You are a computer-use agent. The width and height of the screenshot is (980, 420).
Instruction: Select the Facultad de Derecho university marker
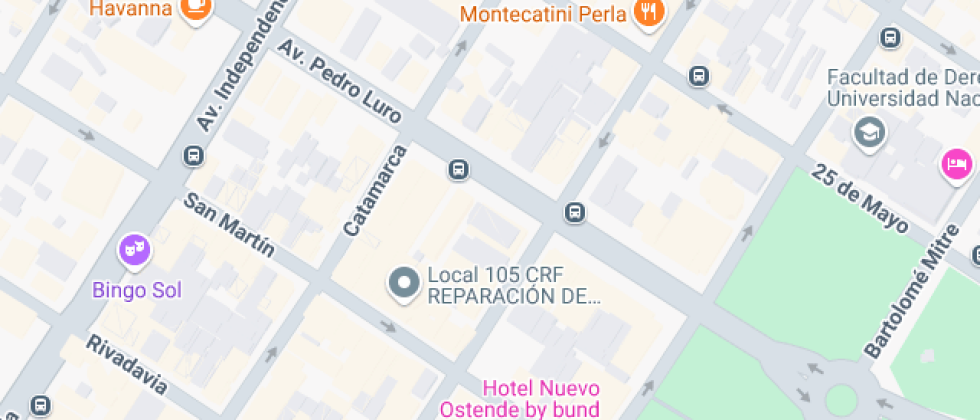pos(868,131)
